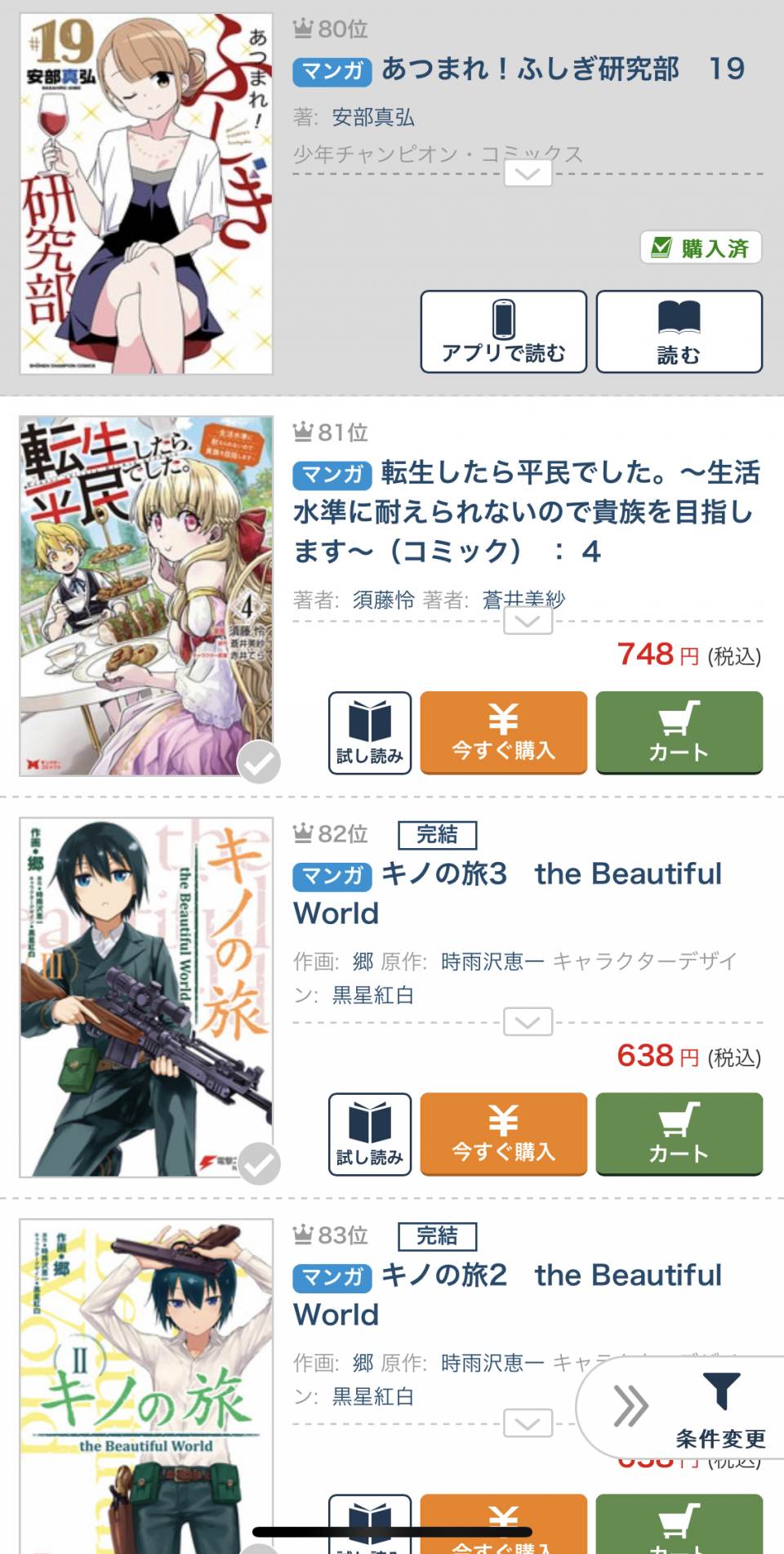Buy 転生したら平民でした now with 今すぐ購入
This screenshot has height=1554, width=784.
[503, 732]
